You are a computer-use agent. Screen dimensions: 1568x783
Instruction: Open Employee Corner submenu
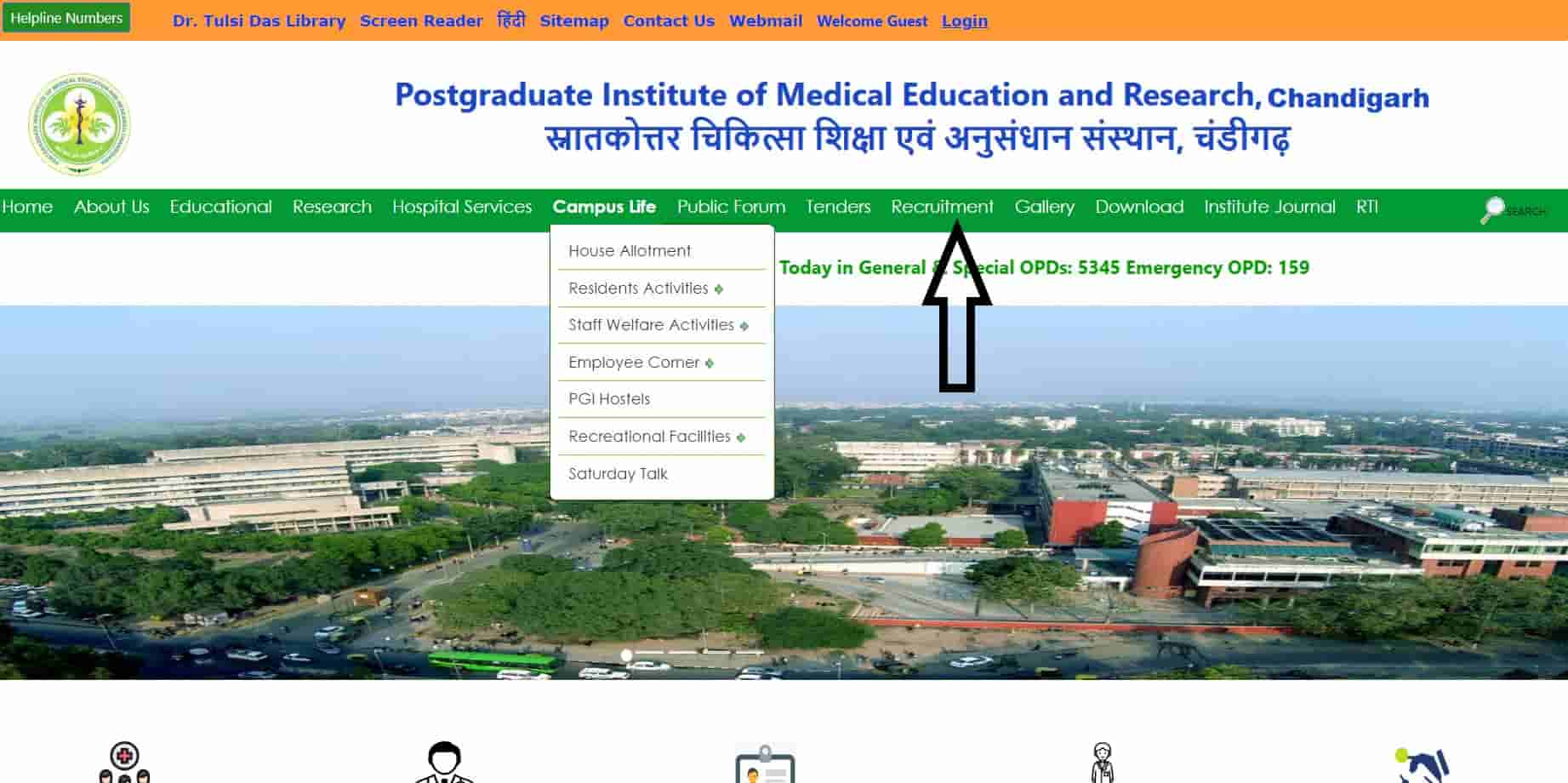click(x=635, y=363)
